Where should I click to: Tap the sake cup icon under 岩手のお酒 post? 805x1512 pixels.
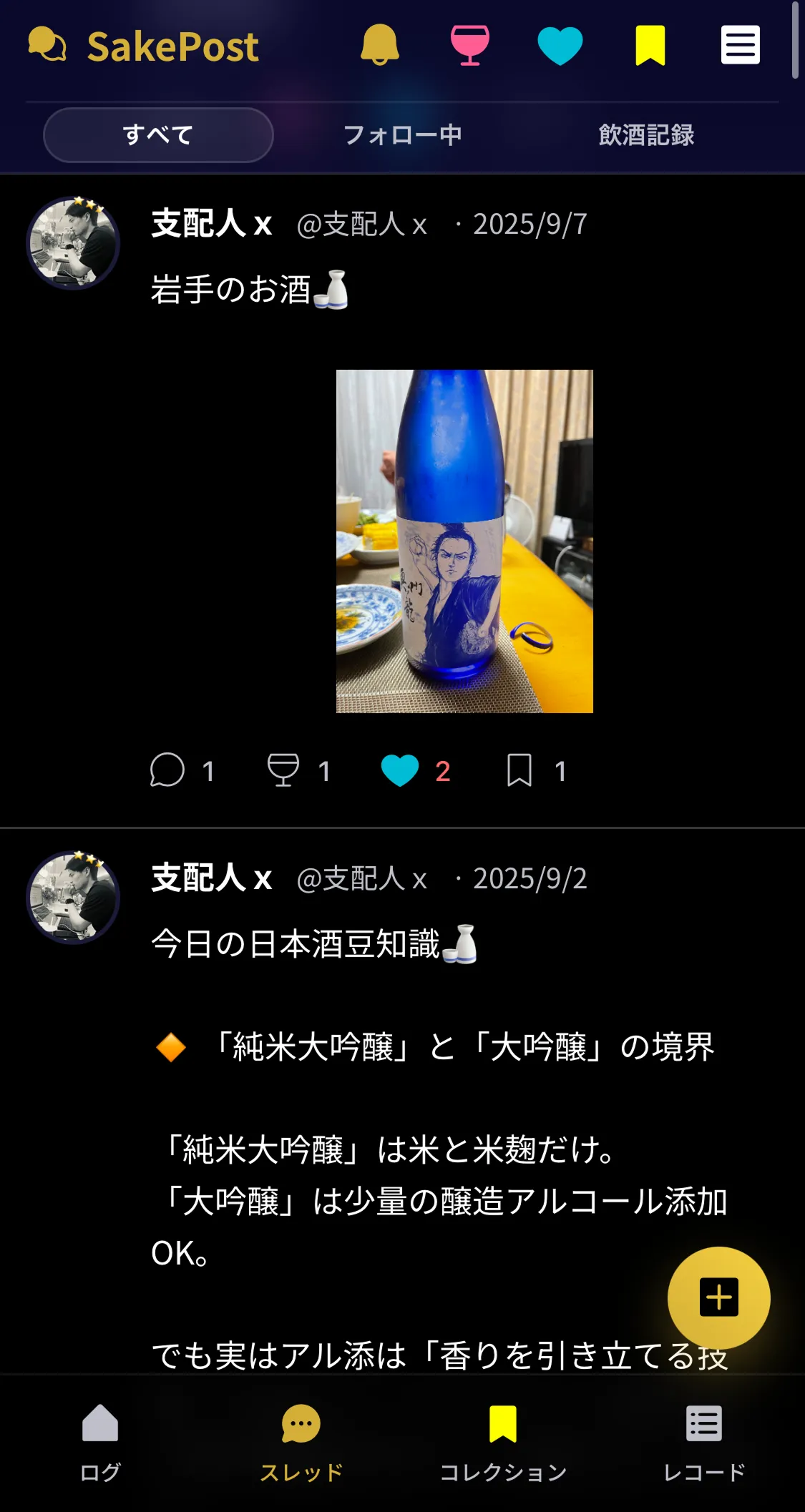pyautogui.click(x=283, y=770)
